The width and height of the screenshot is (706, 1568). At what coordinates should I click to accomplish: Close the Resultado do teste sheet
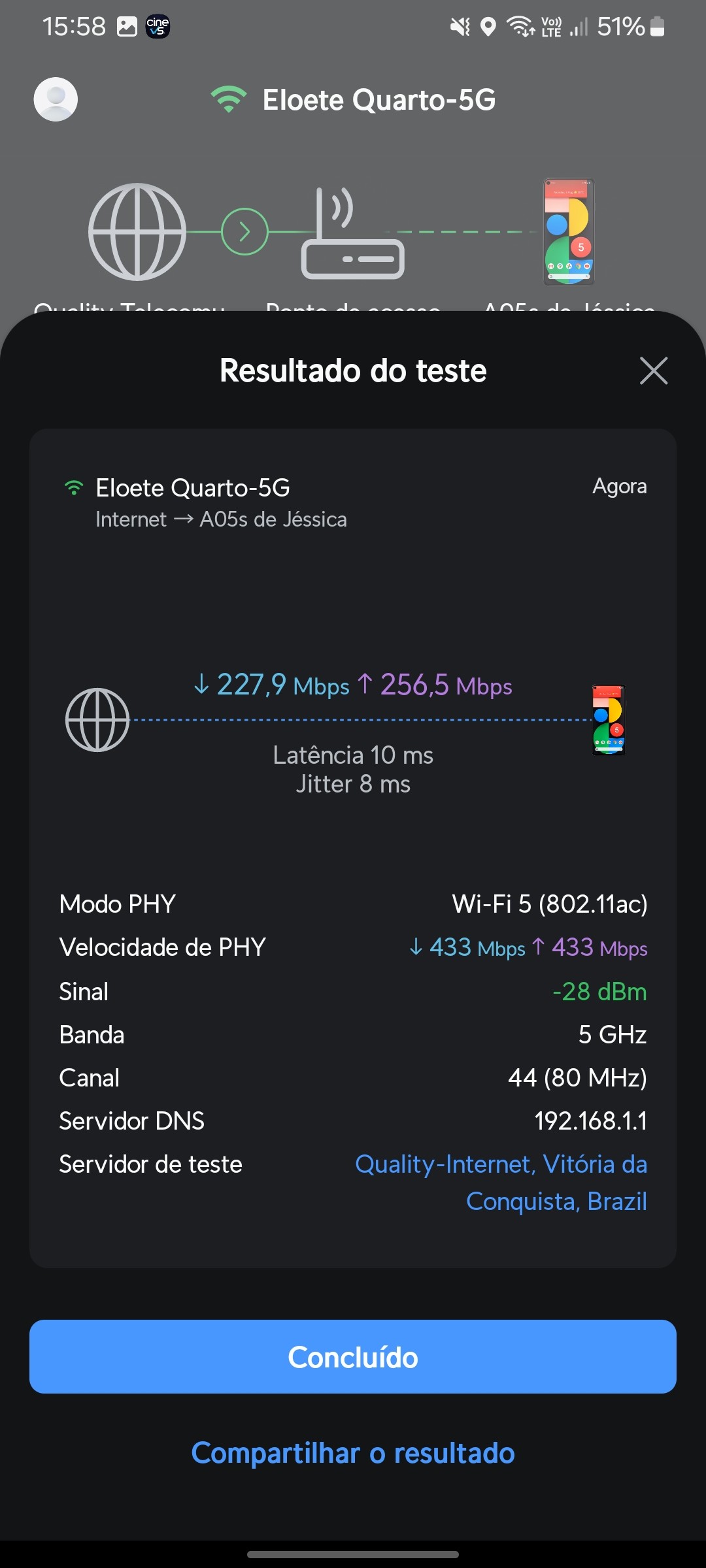click(x=653, y=371)
